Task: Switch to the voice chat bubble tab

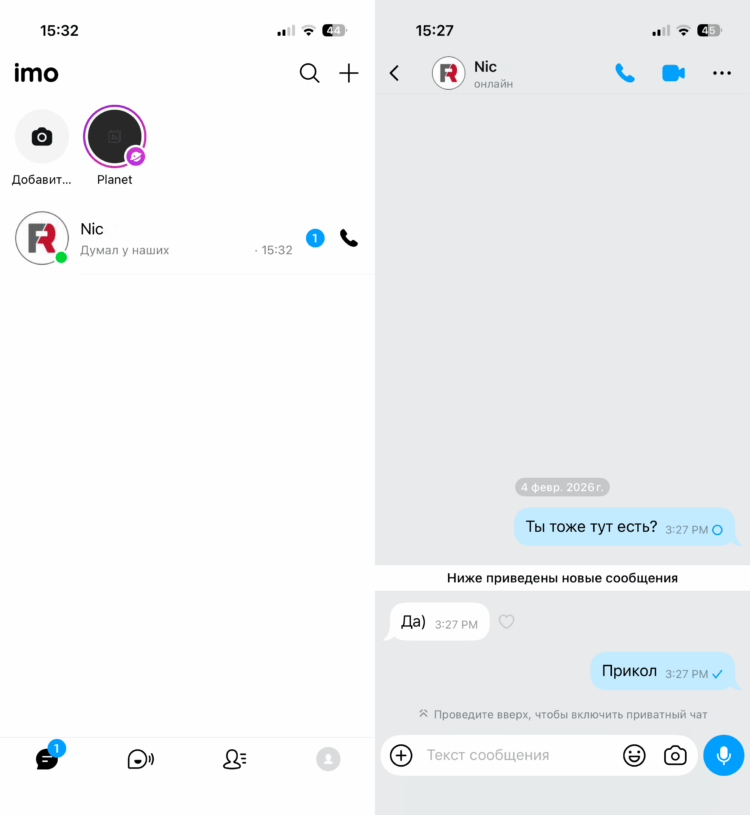Action: pos(140,759)
